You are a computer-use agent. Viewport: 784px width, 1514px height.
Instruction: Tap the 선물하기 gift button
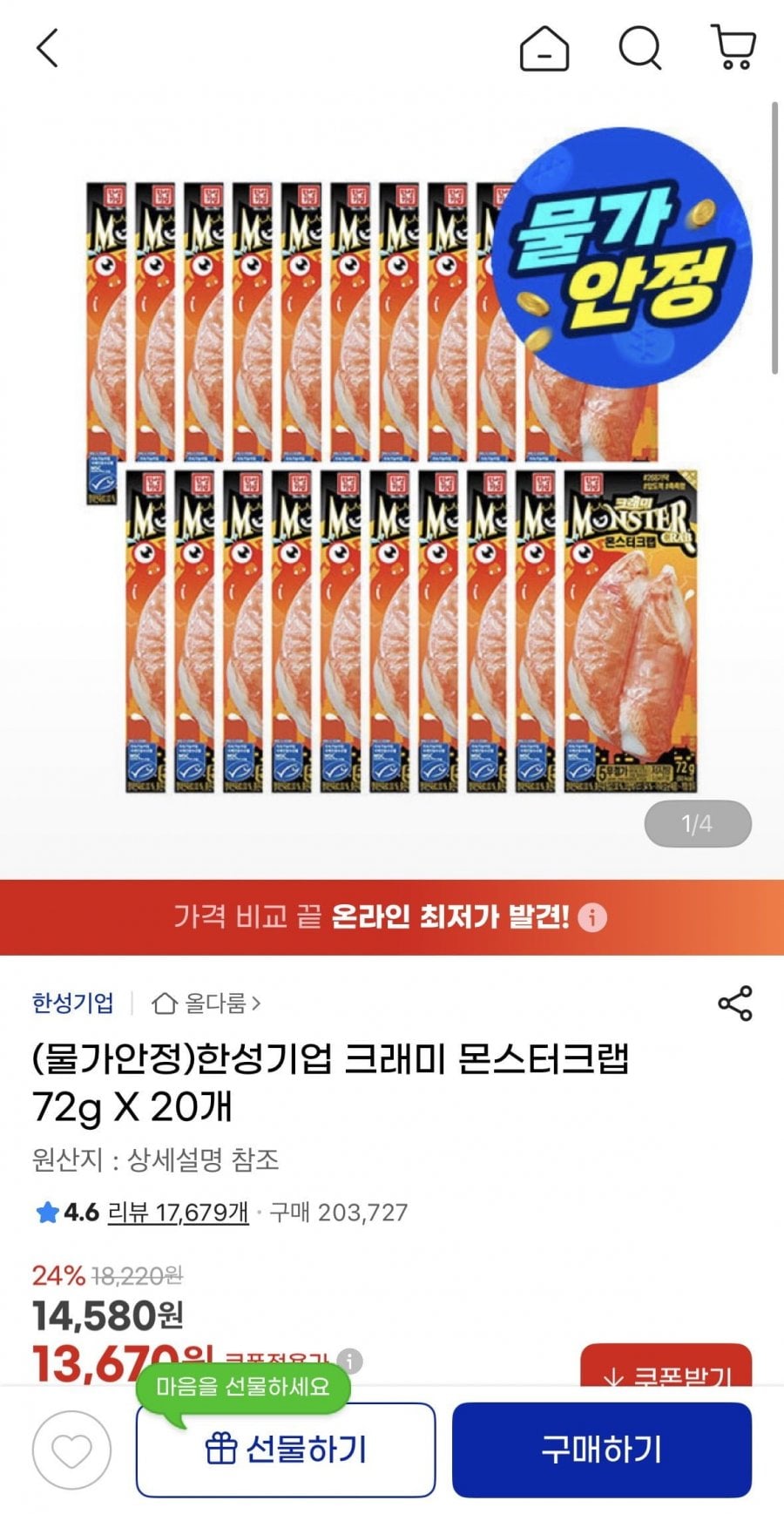[x=285, y=1450]
